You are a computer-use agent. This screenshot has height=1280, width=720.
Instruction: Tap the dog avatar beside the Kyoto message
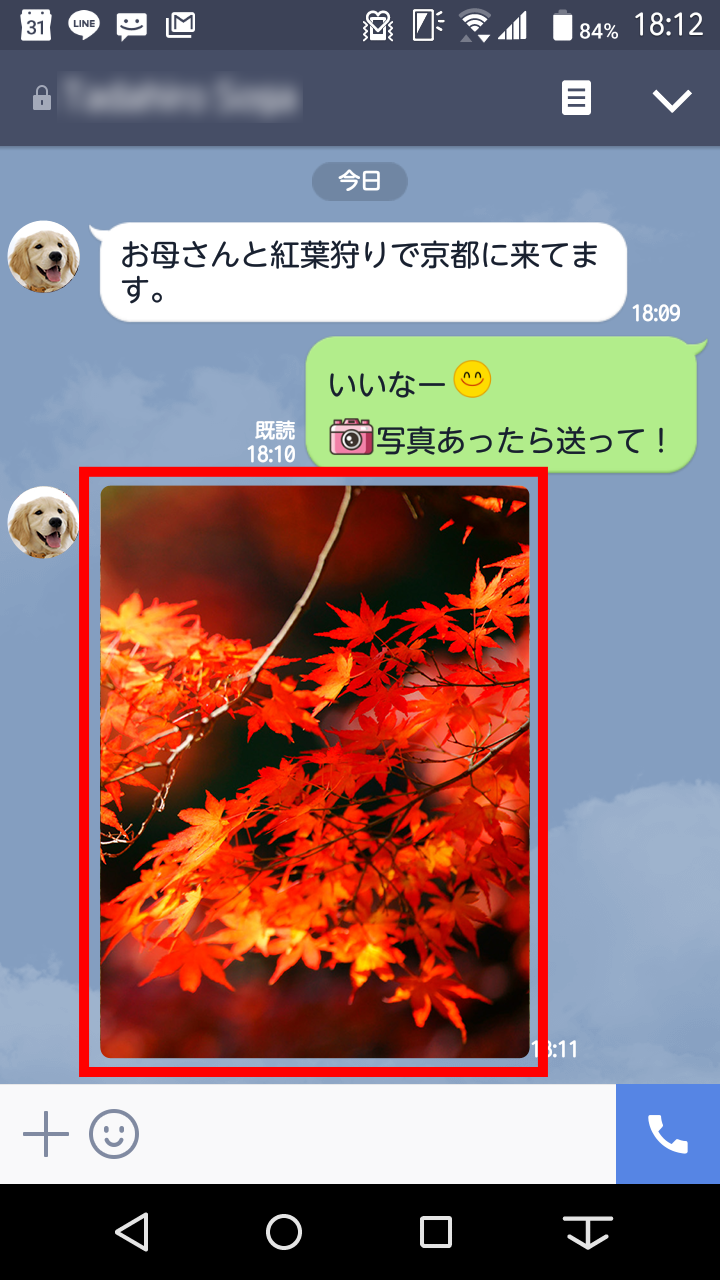44,257
